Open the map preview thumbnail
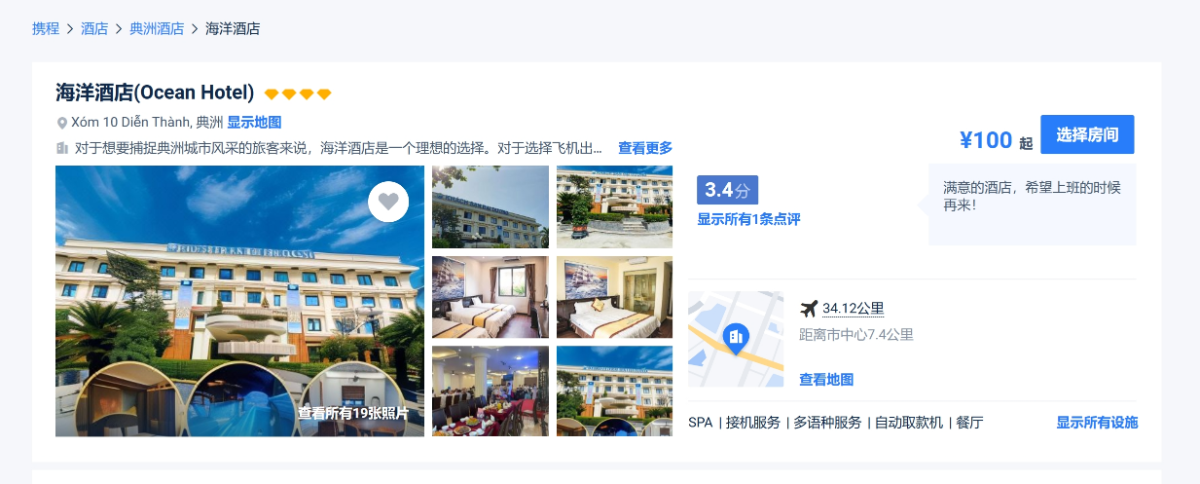The image size is (1200, 484). click(x=735, y=339)
